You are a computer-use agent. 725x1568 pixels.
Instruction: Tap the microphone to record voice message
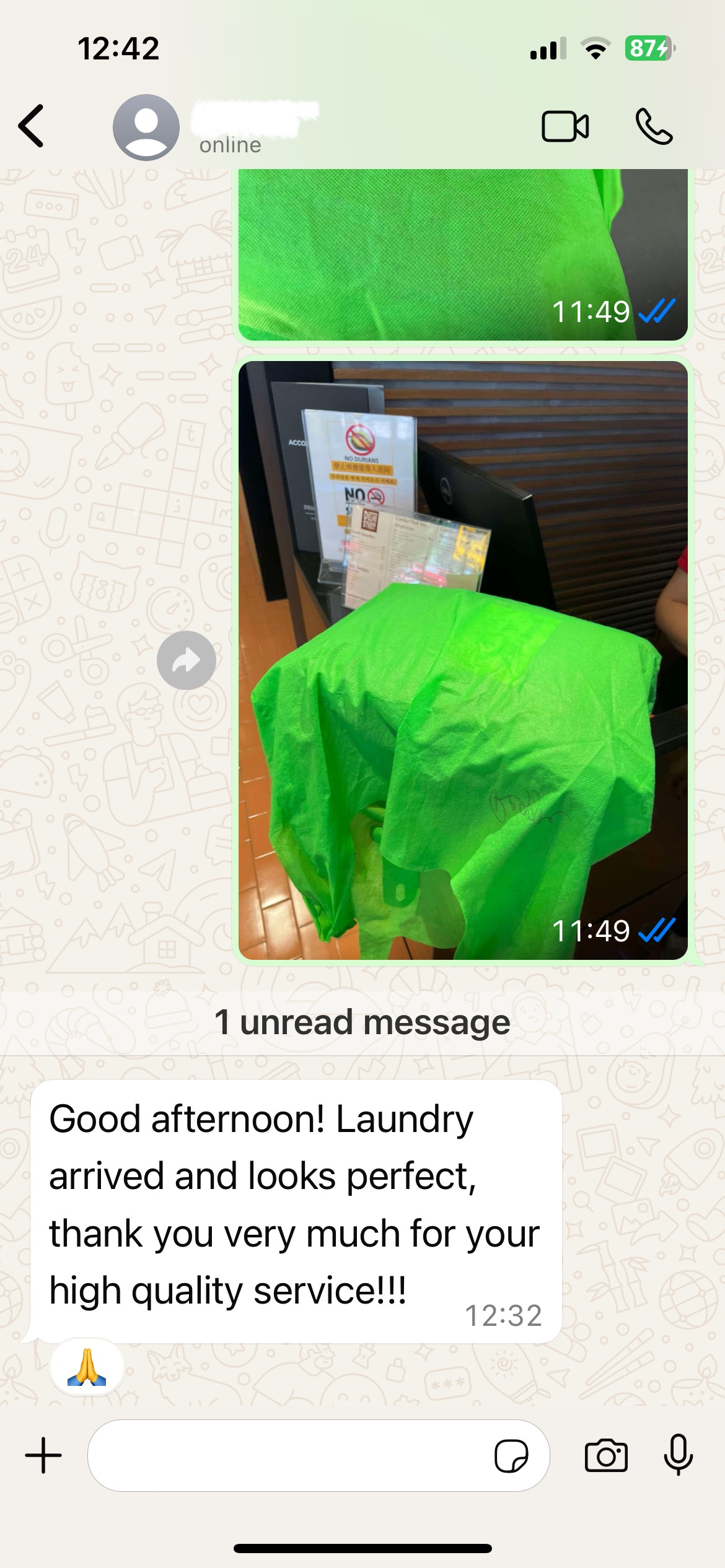click(678, 1455)
